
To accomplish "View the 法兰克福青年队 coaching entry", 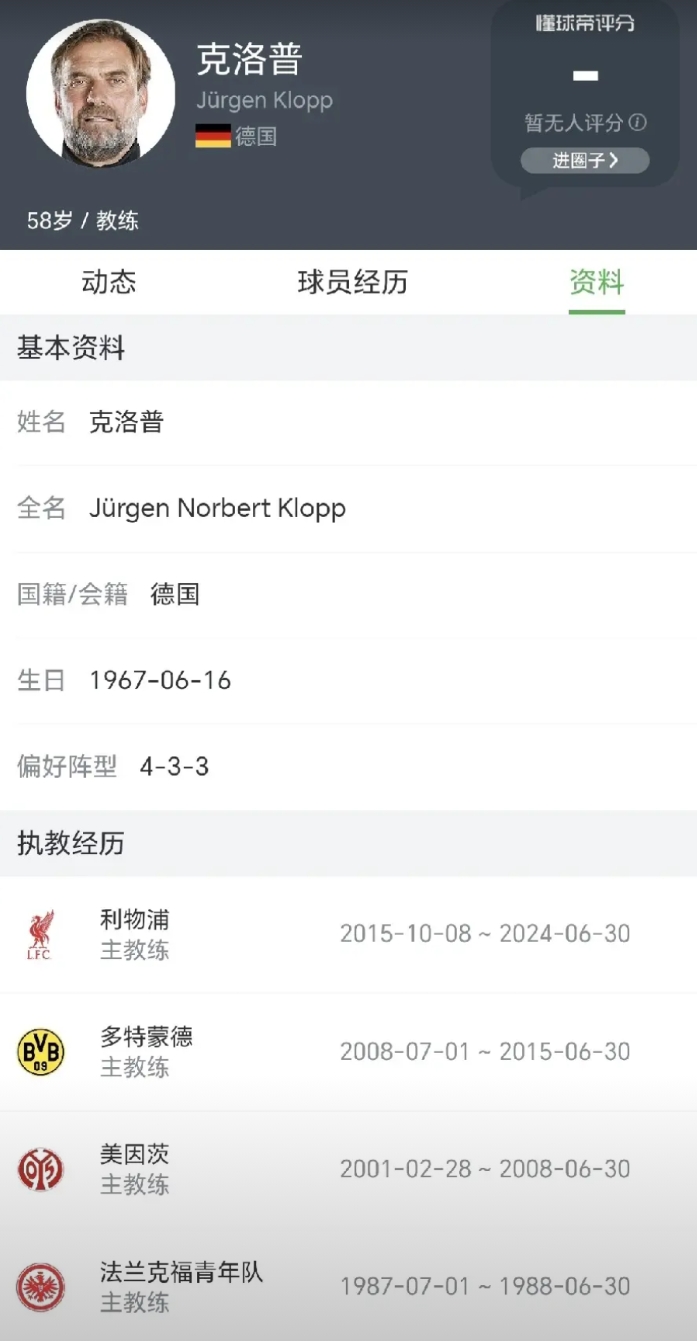I will coord(348,1287).
